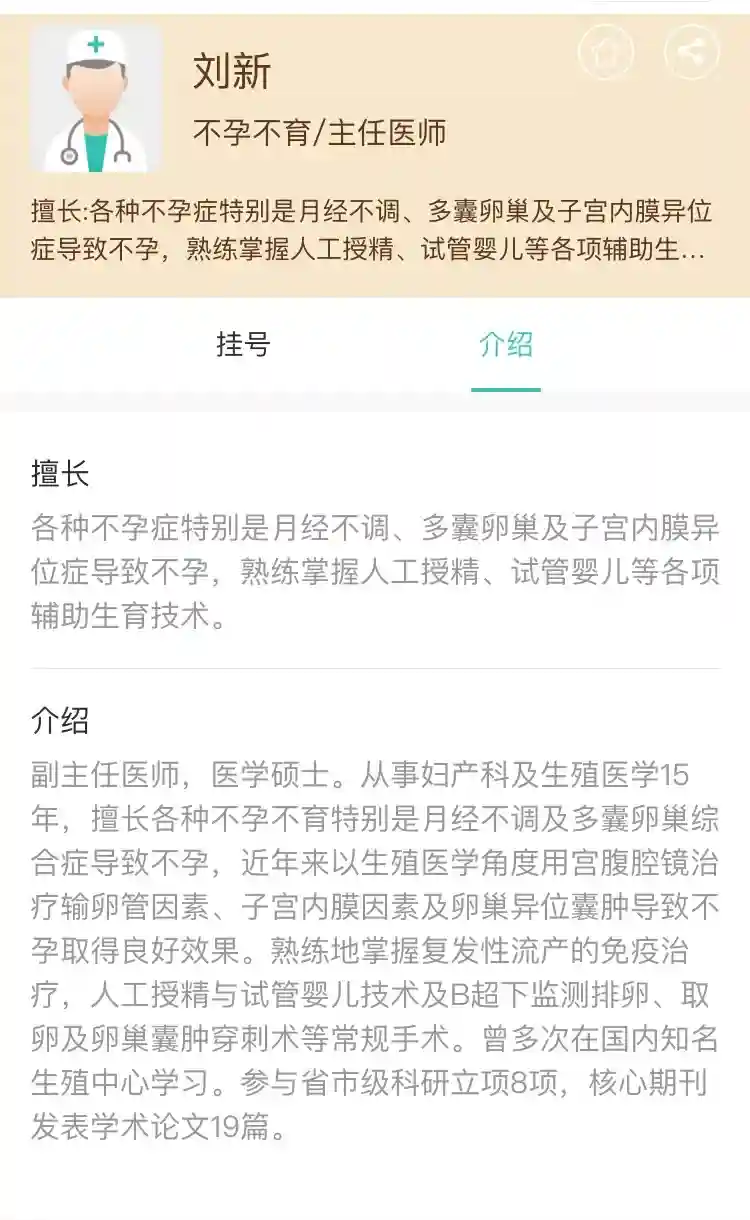Switch to the 挂号 tab

[x=244, y=345]
